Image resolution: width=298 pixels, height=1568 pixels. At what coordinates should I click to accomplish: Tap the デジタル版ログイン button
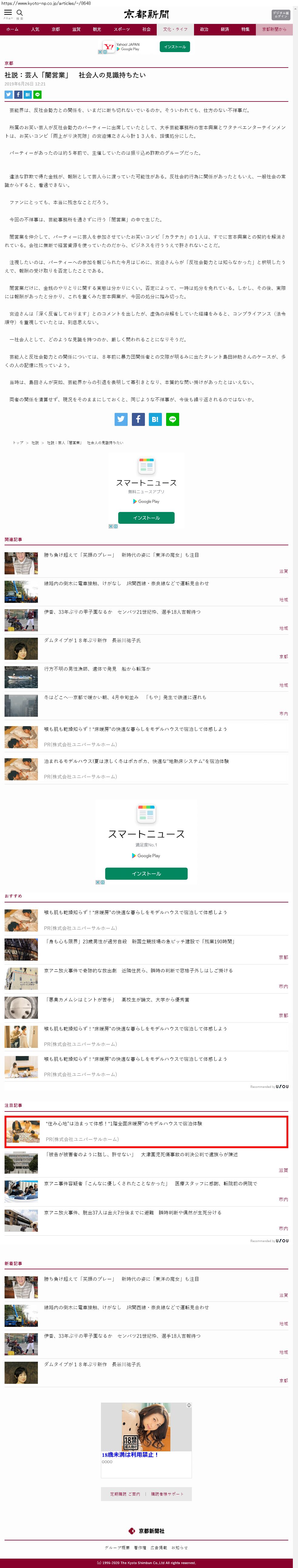coord(280,15)
